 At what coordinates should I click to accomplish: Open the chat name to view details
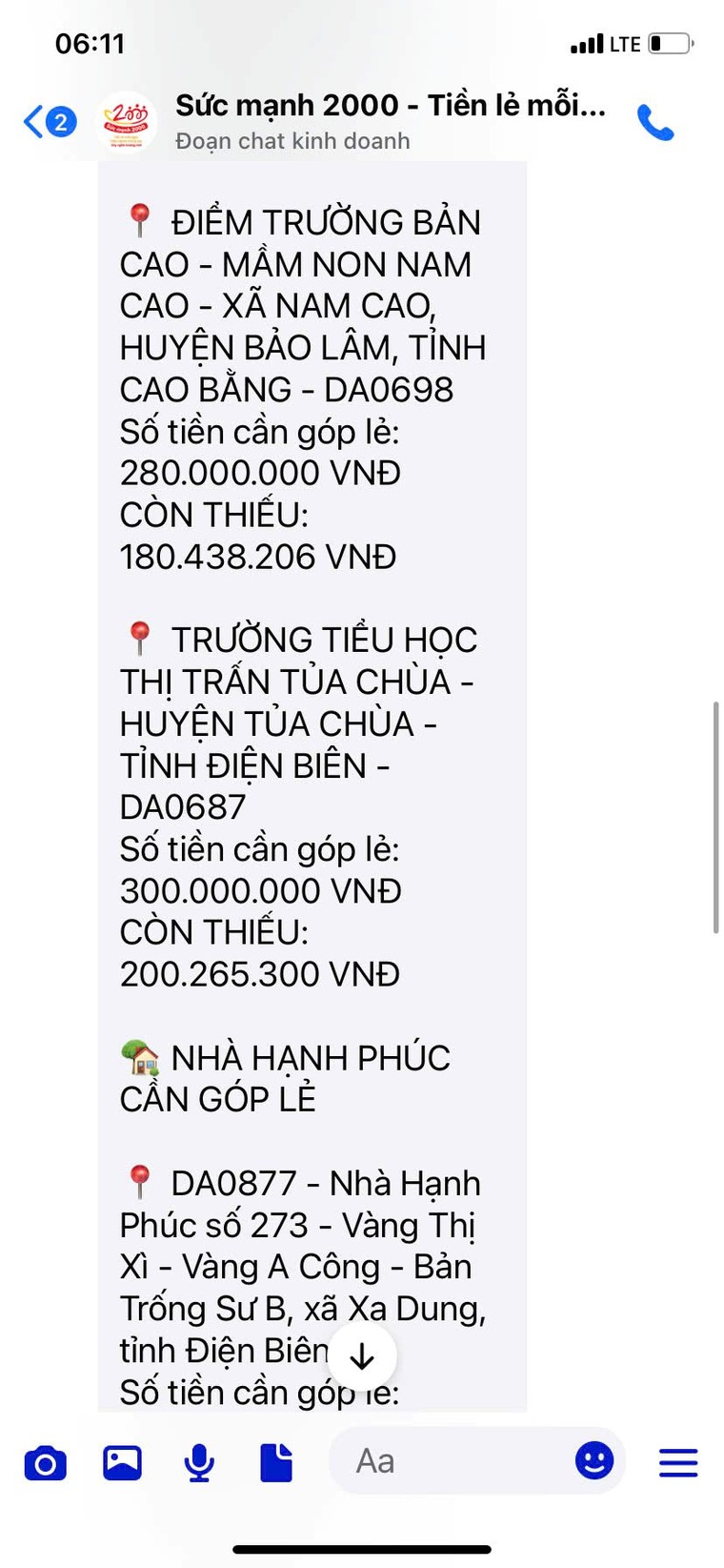pos(389,106)
